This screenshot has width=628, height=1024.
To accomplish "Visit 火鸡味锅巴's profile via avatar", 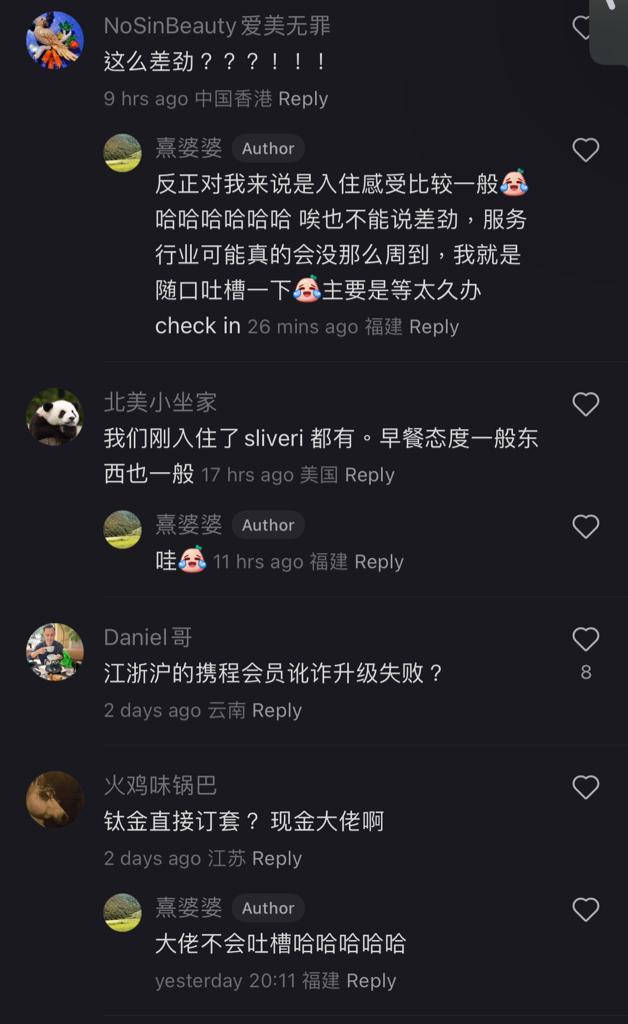I will [55, 799].
